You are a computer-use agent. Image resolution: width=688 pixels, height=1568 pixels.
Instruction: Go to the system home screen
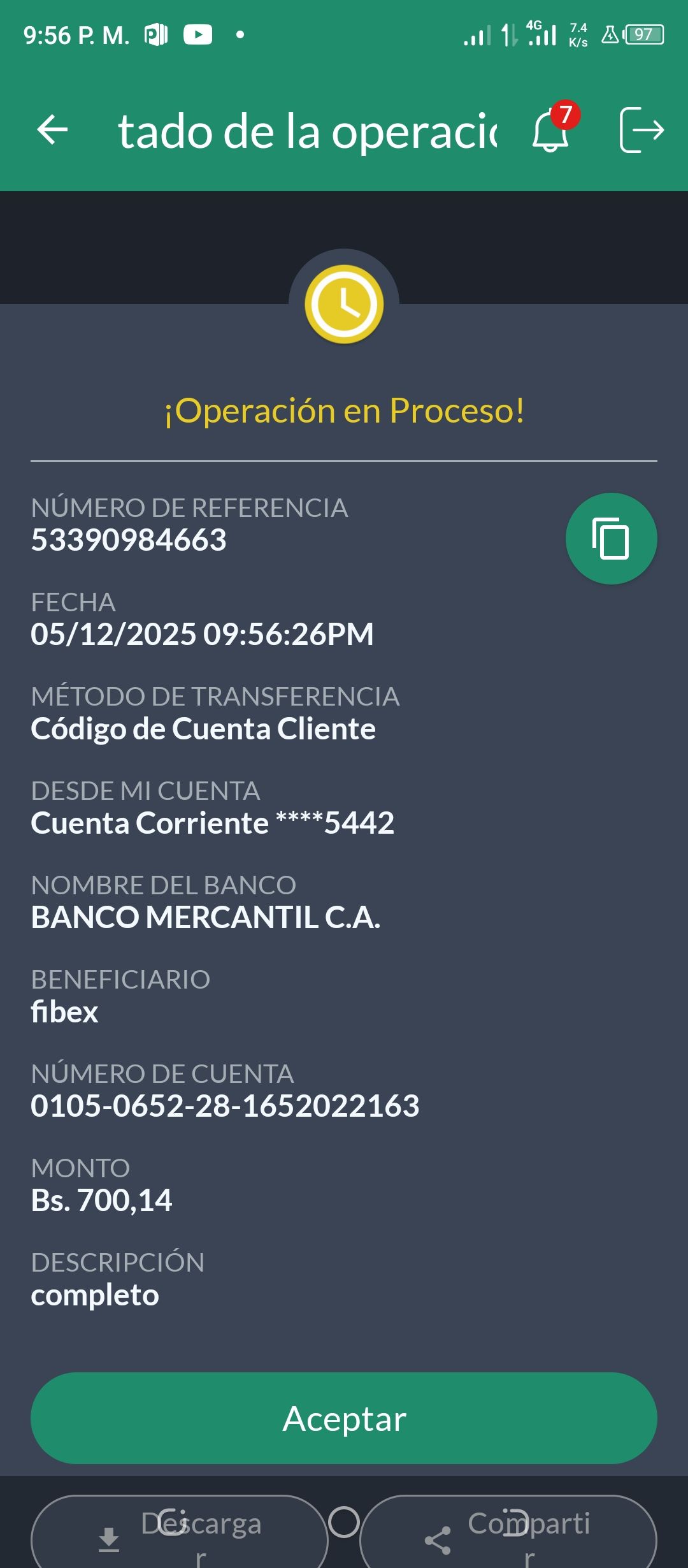point(344,1522)
